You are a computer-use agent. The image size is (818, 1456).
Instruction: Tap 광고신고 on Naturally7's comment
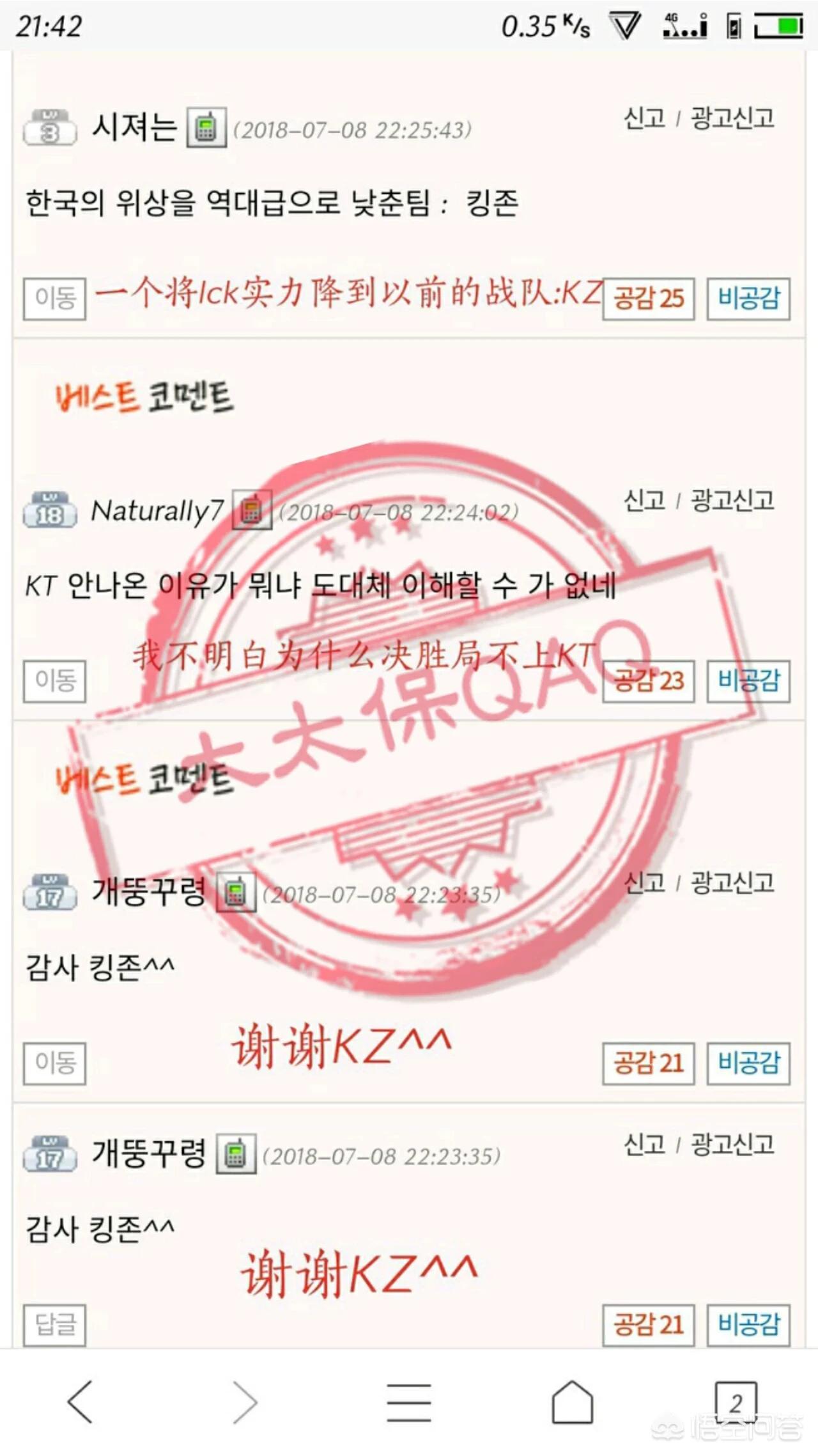pyautogui.click(x=732, y=500)
